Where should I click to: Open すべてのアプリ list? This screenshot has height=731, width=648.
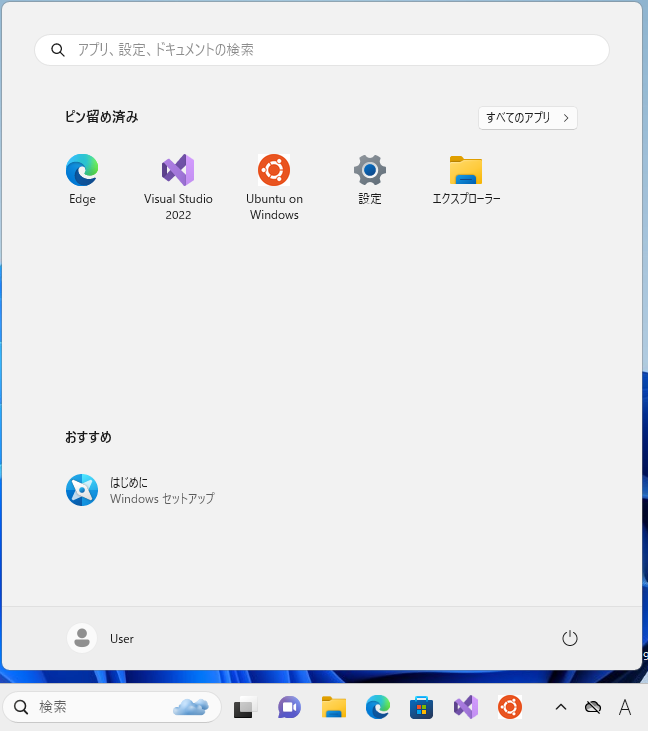527,118
